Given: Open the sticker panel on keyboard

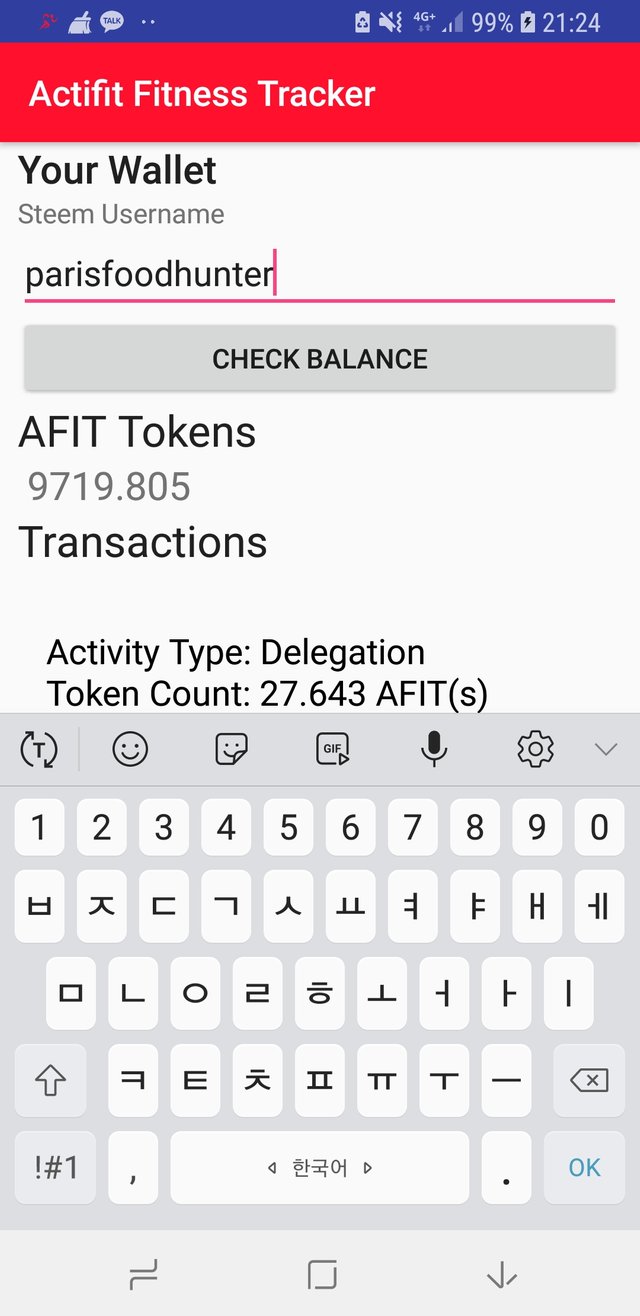Looking at the screenshot, I should click(231, 748).
